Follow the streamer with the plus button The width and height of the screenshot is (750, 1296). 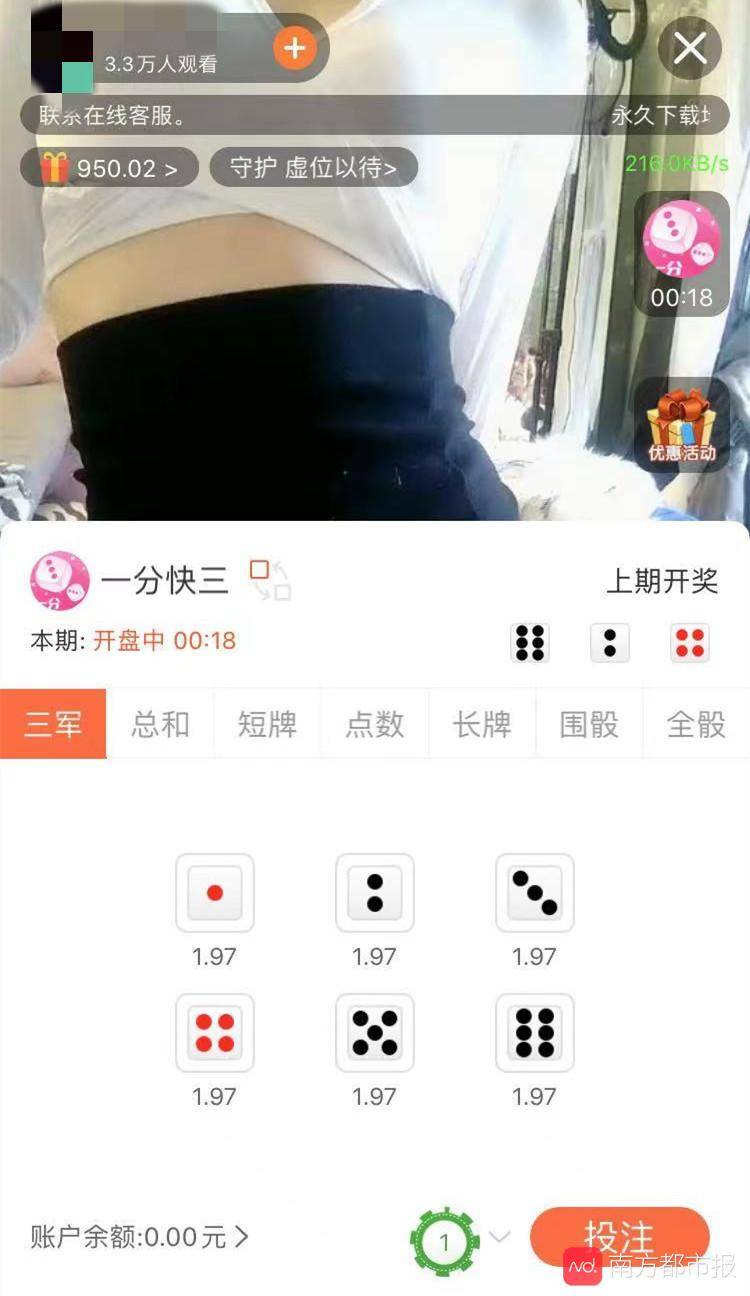pyautogui.click(x=294, y=48)
